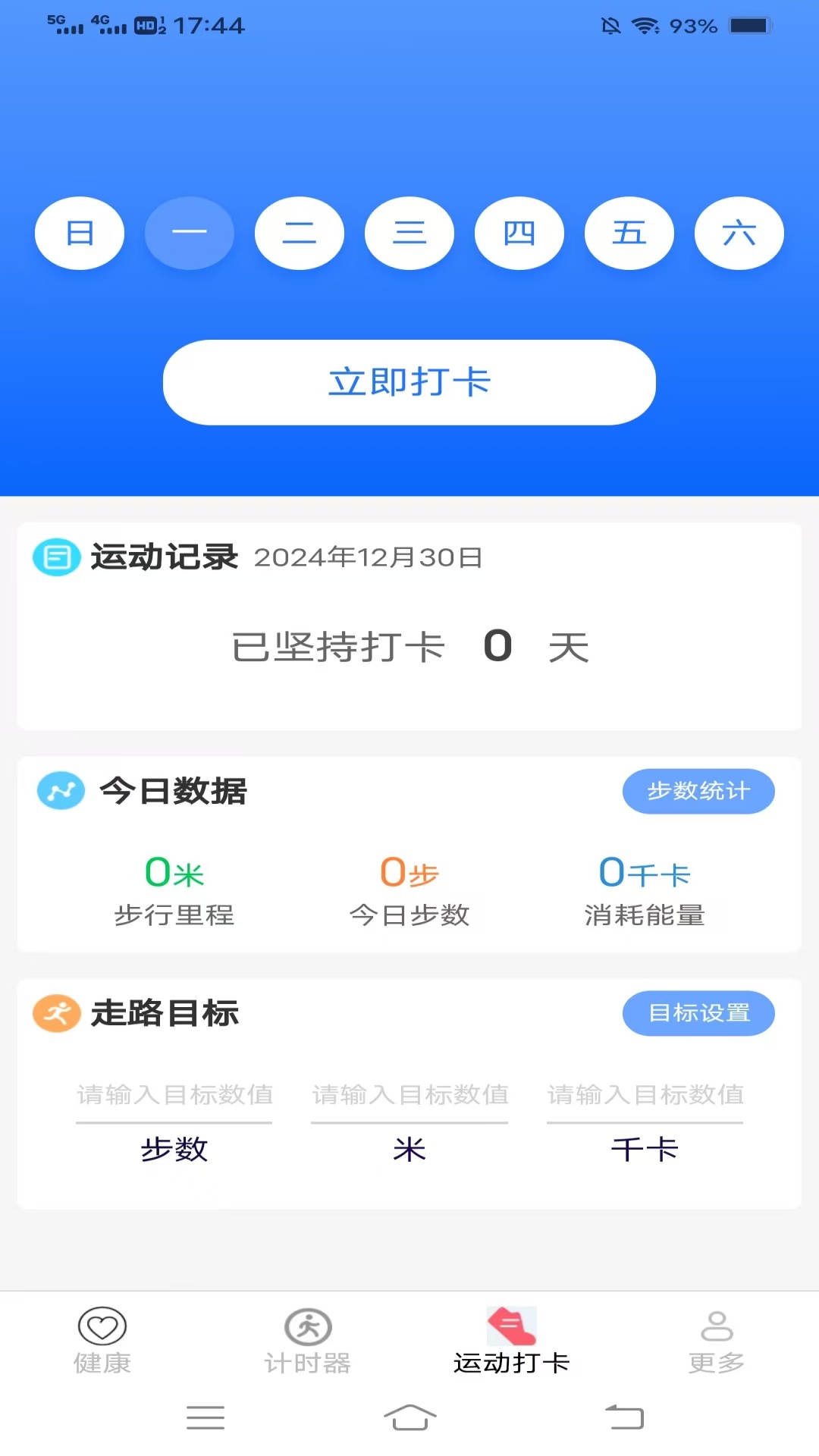The width and height of the screenshot is (819, 1456).
Task: Tap the 今日数据 chart icon
Action: click(x=61, y=791)
